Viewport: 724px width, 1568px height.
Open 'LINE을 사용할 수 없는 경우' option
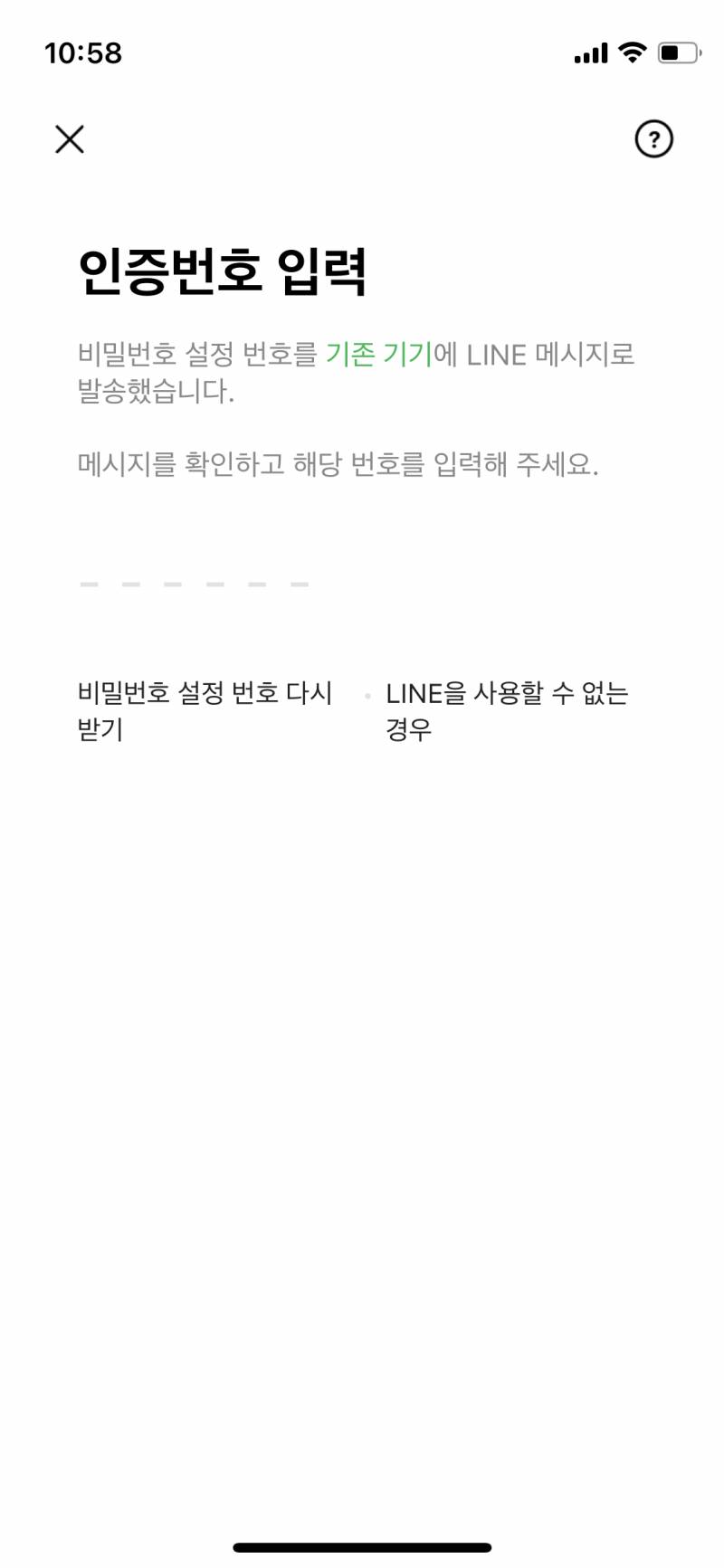pos(507,711)
